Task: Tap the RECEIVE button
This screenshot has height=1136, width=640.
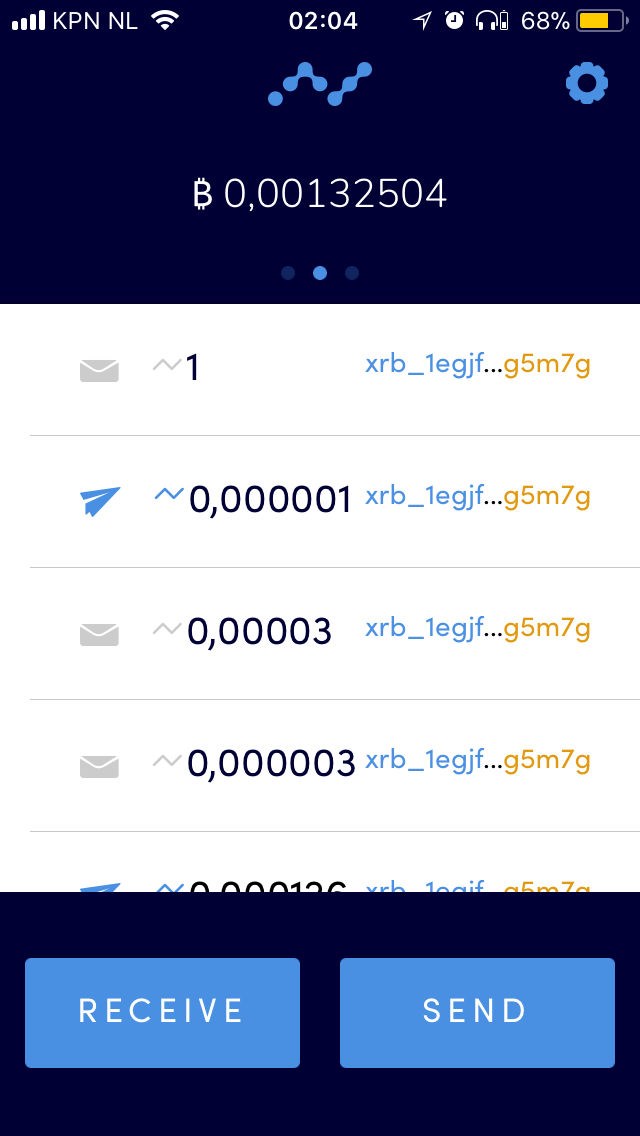Action: pos(162,1012)
